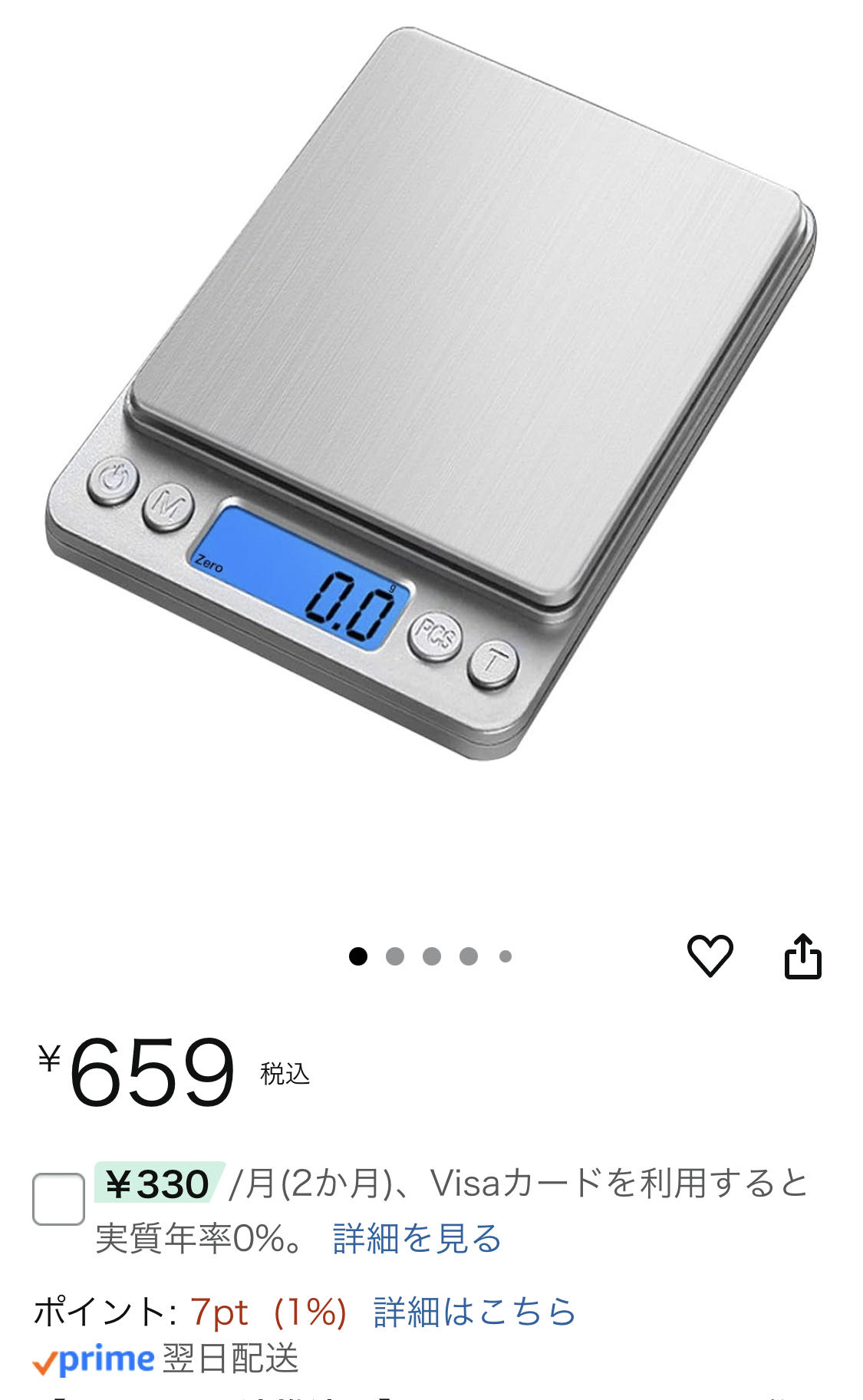Viewport: 863px width, 1400px height.
Task: Open the kitchen scale product image
Action: [x=431, y=393]
